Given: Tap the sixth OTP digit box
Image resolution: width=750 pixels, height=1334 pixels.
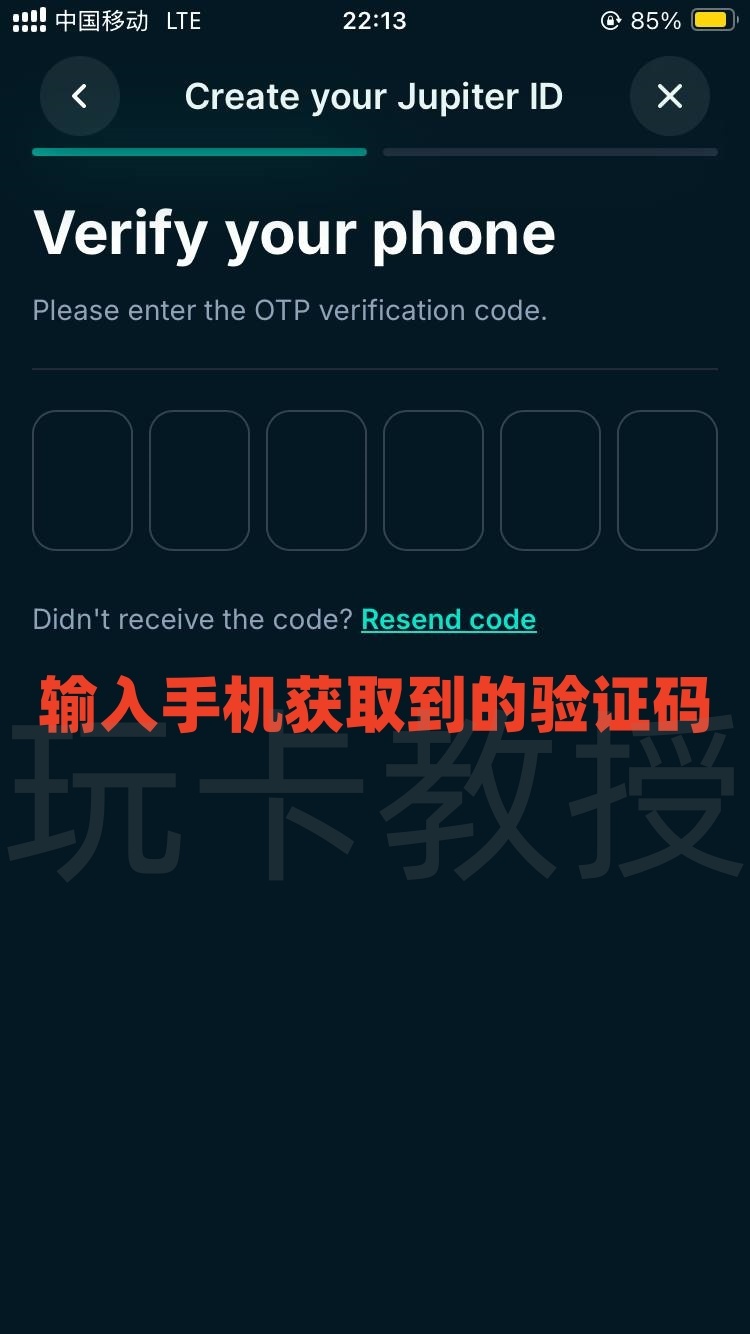Looking at the screenshot, I should [x=667, y=480].
